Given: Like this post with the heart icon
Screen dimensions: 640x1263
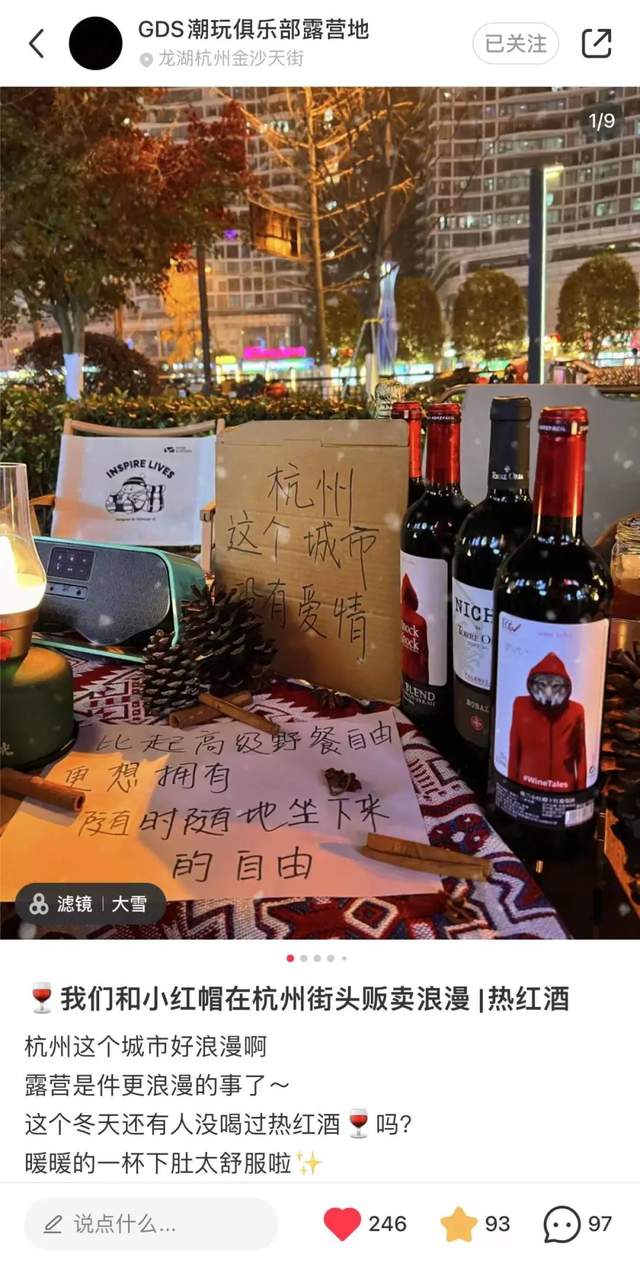Looking at the screenshot, I should (342, 1223).
